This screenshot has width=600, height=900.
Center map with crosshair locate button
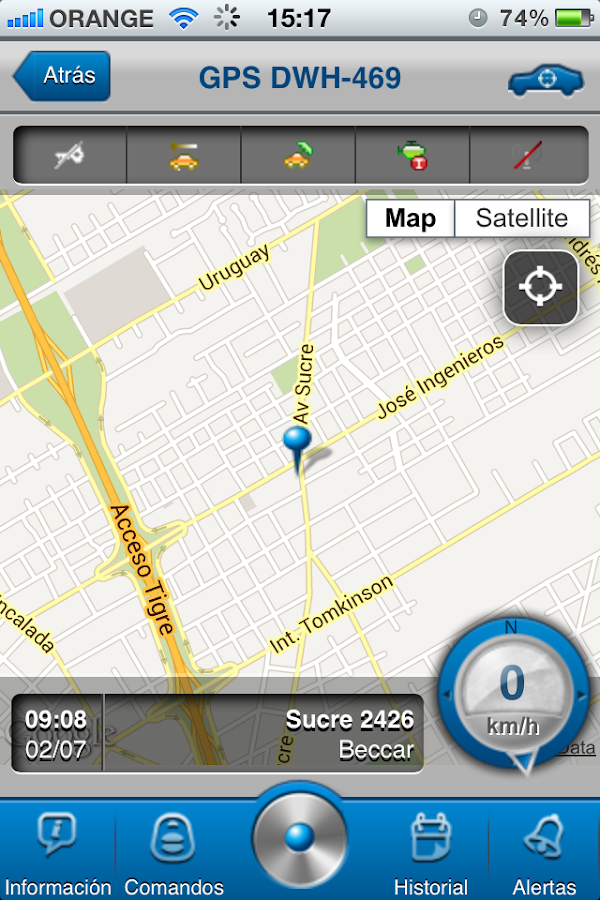541,287
